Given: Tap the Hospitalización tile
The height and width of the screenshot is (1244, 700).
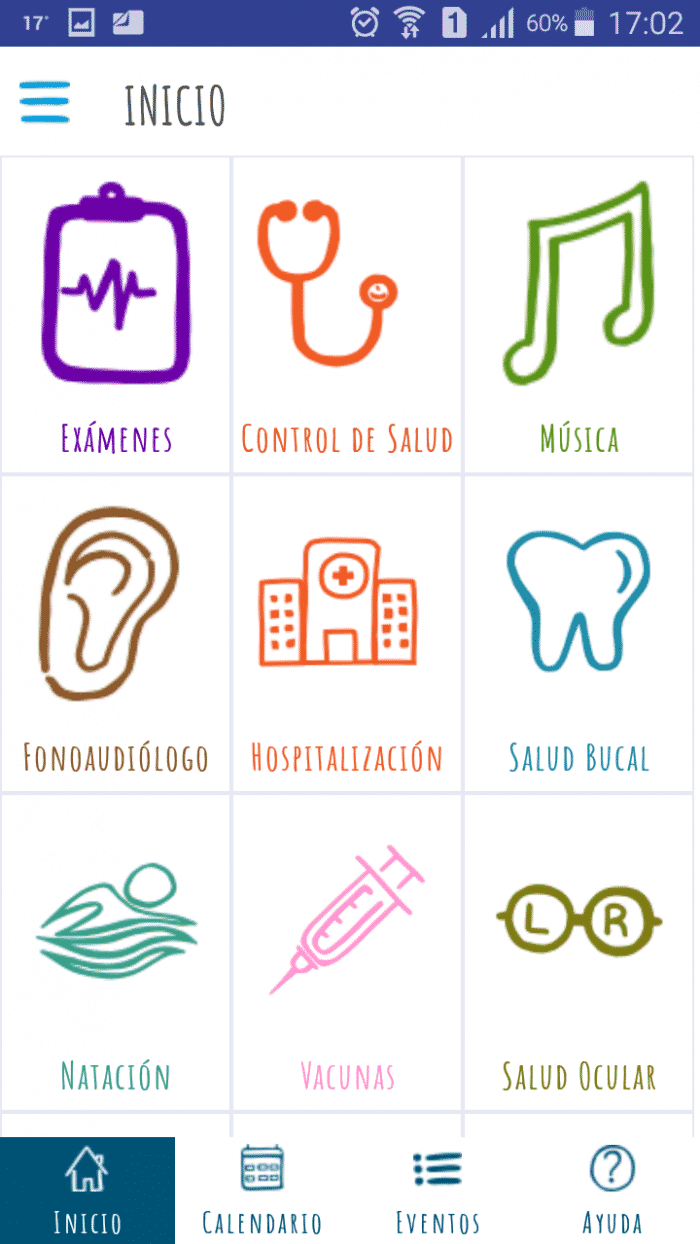Looking at the screenshot, I should pyautogui.click(x=347, y=633).
